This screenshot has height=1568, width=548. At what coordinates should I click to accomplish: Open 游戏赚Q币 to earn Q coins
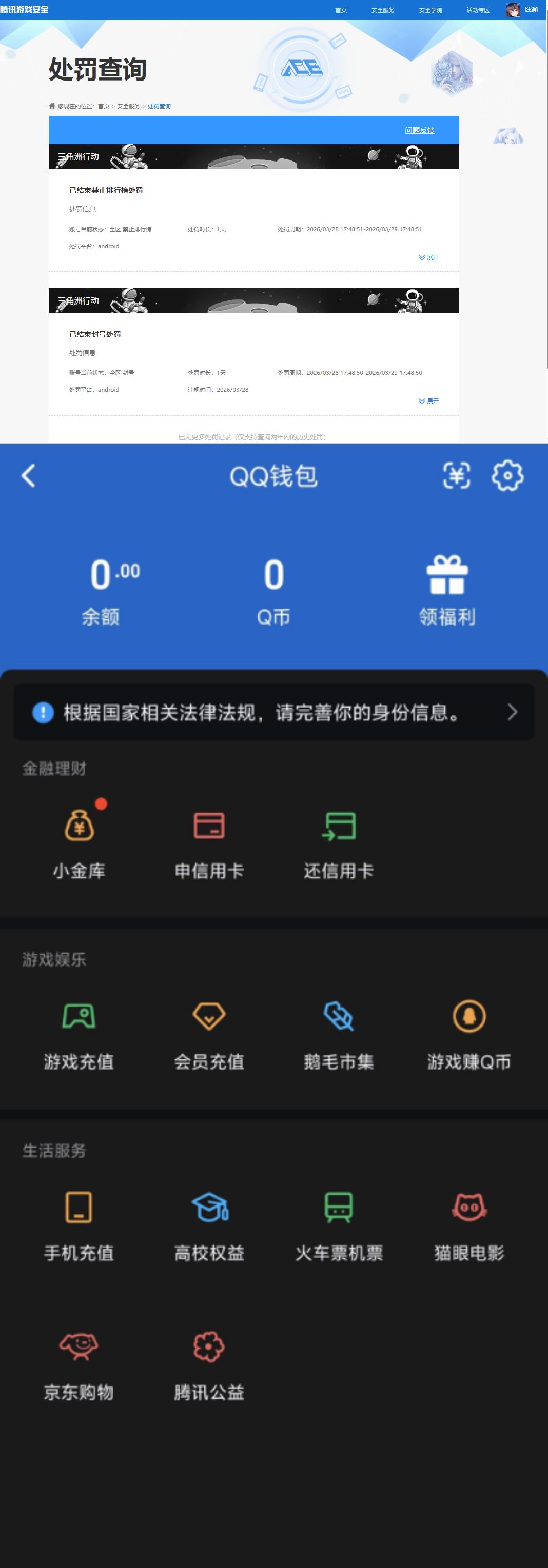pos(468,1035)
